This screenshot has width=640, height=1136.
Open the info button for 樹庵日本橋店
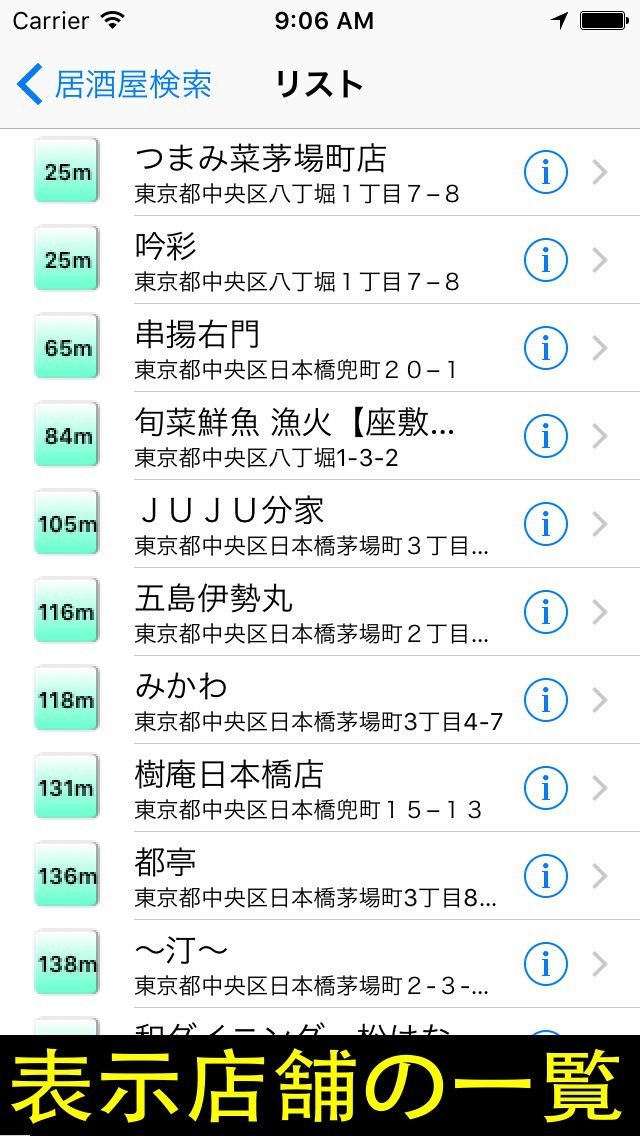coord(545,788)
